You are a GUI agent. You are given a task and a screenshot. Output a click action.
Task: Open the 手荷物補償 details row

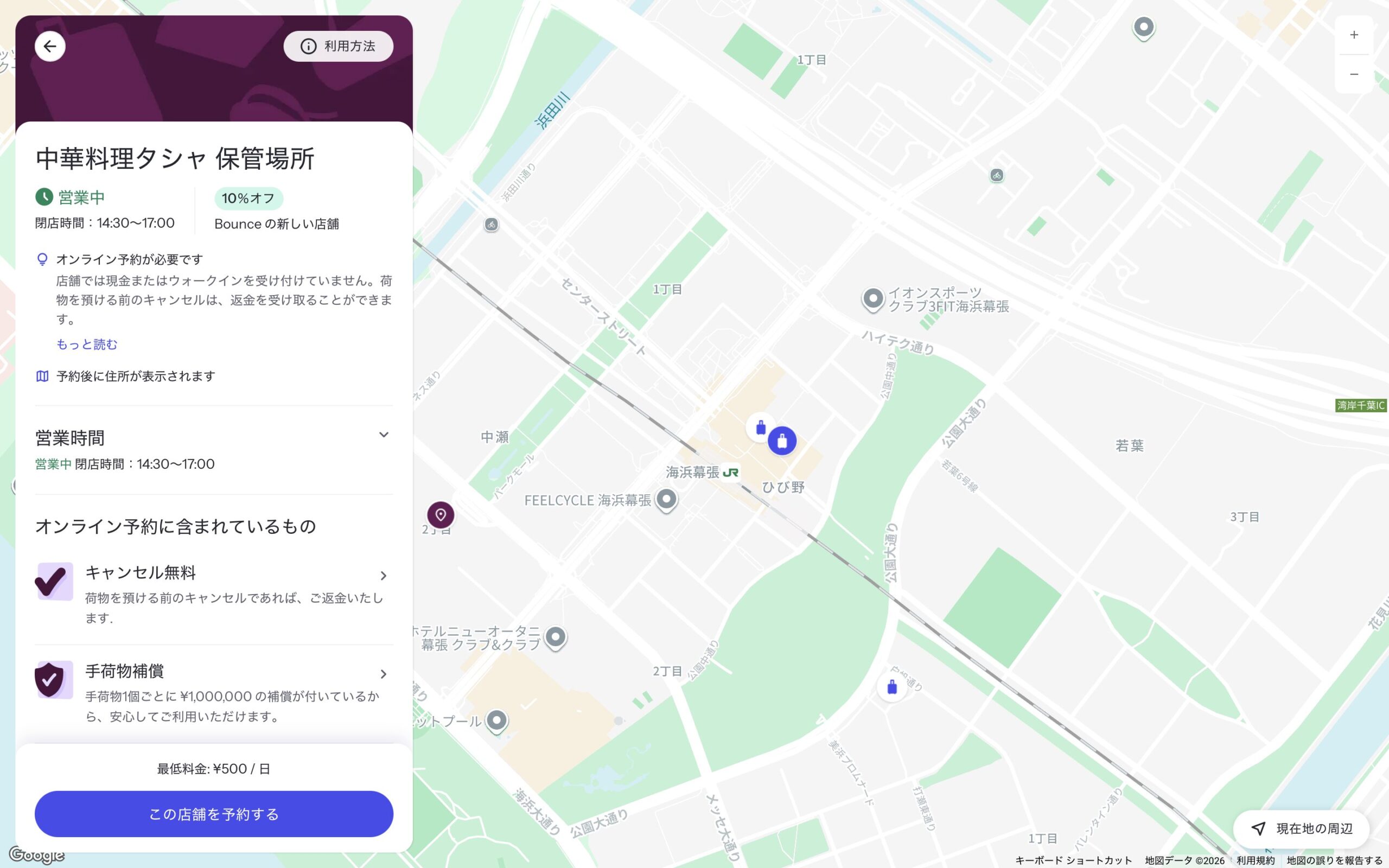214,692
